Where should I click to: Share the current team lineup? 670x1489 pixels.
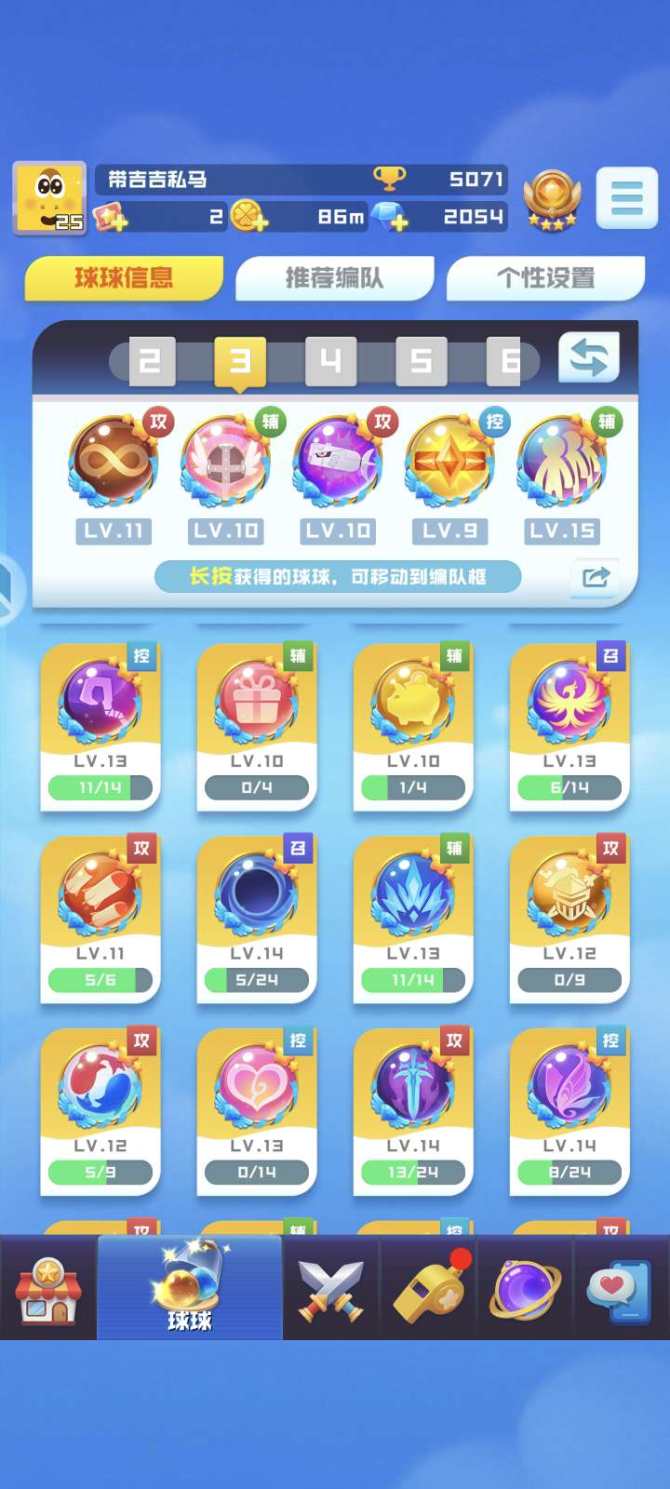[594, 577]
